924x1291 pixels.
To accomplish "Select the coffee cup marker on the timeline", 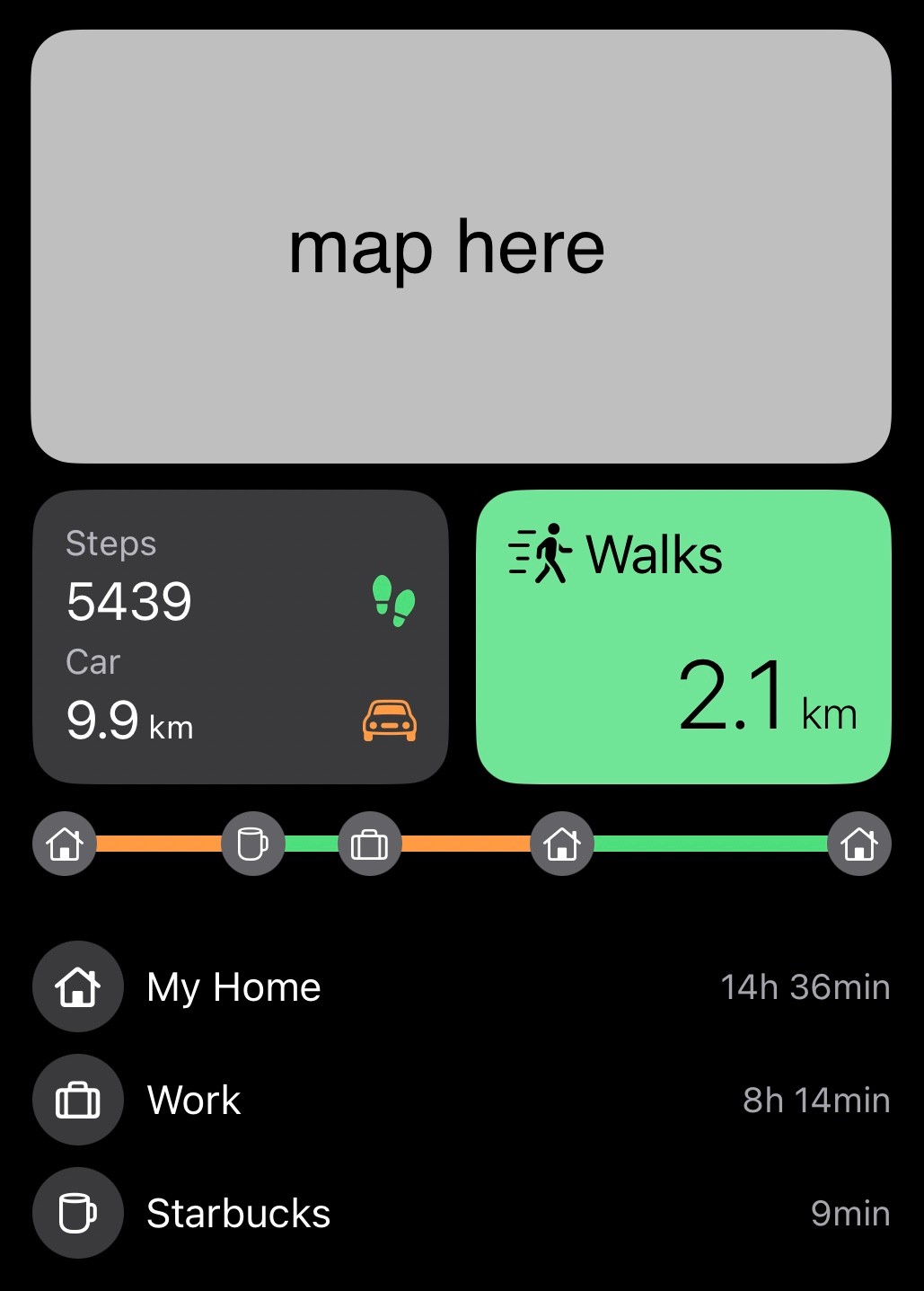I will pos(253,844).
